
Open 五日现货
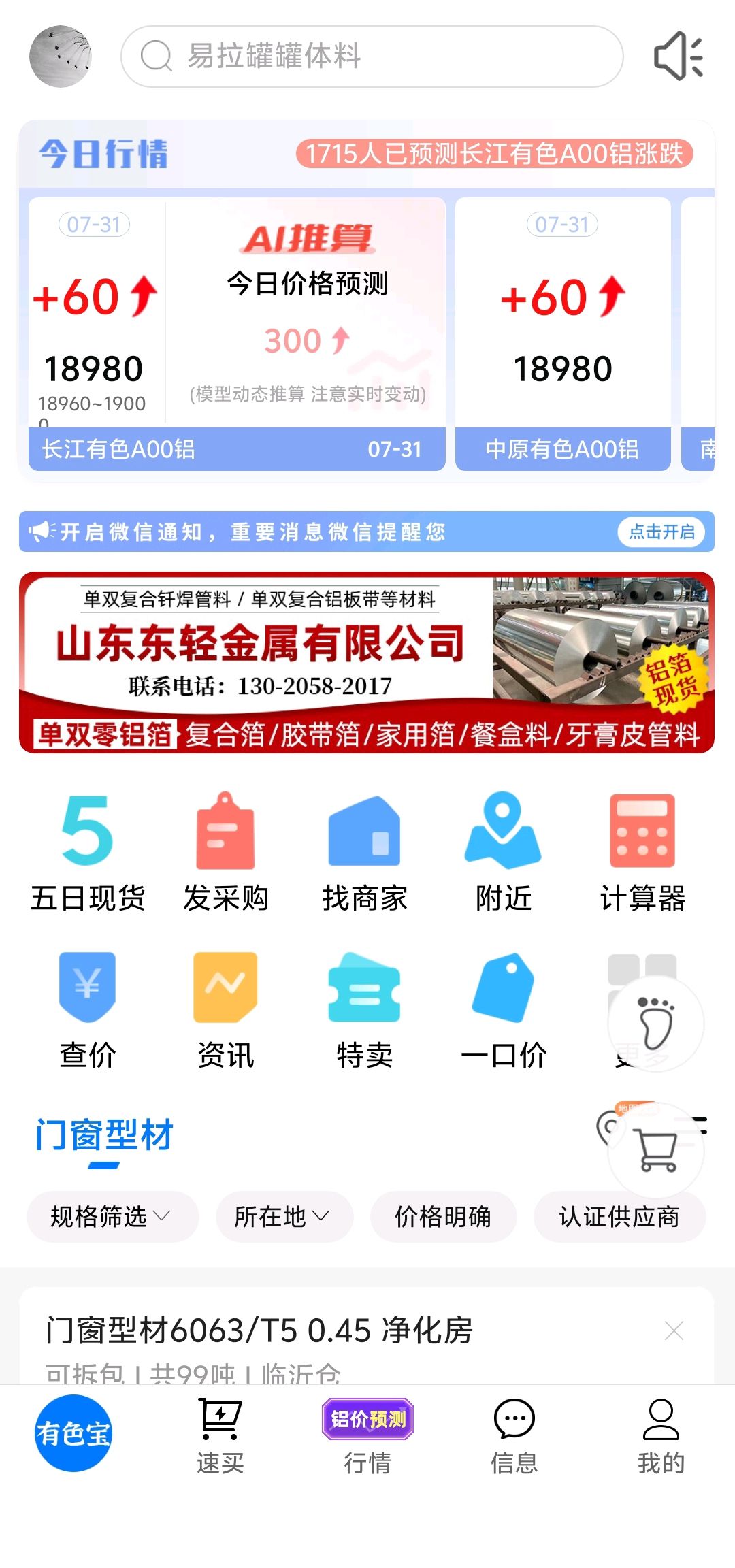[x=87, y=853]
